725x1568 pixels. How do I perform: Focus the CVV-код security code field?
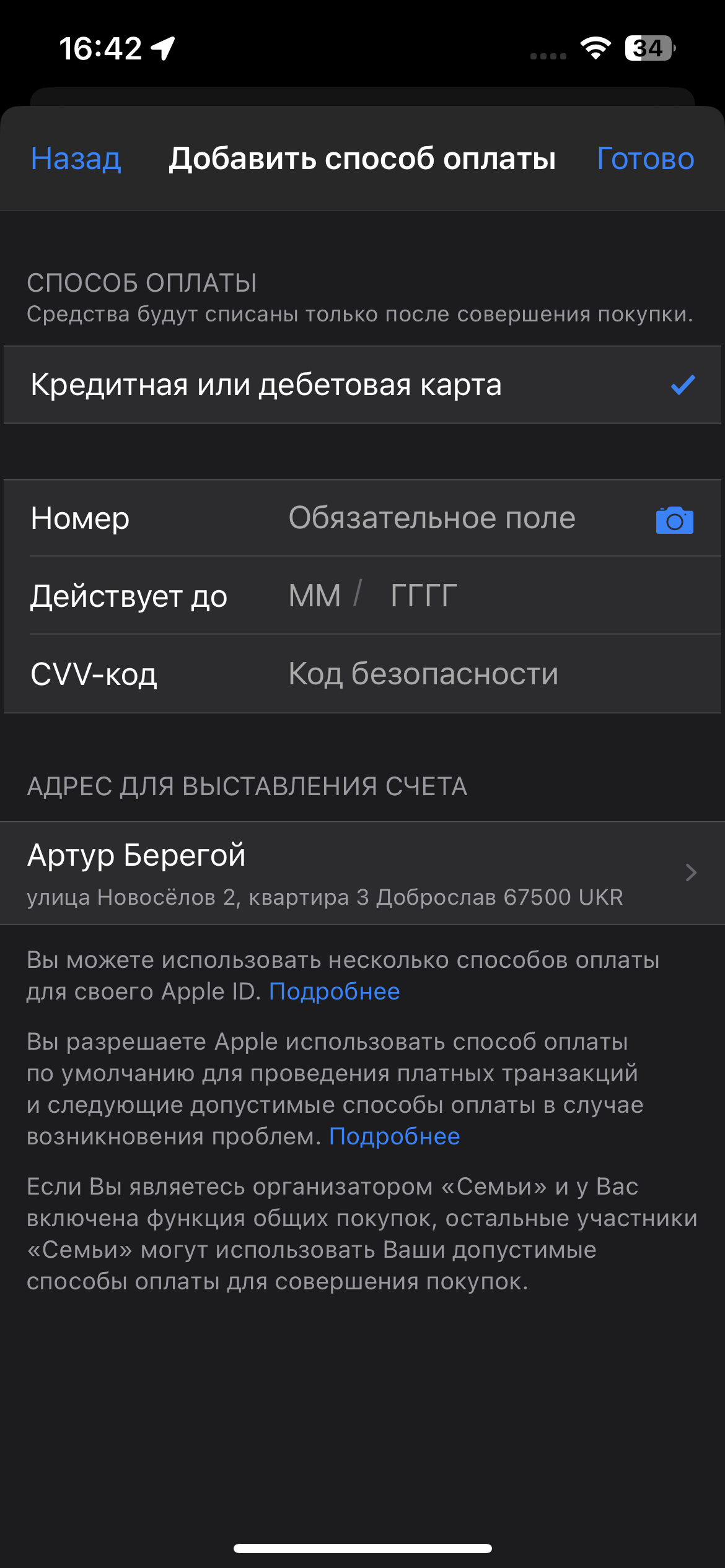click(423, 674)
